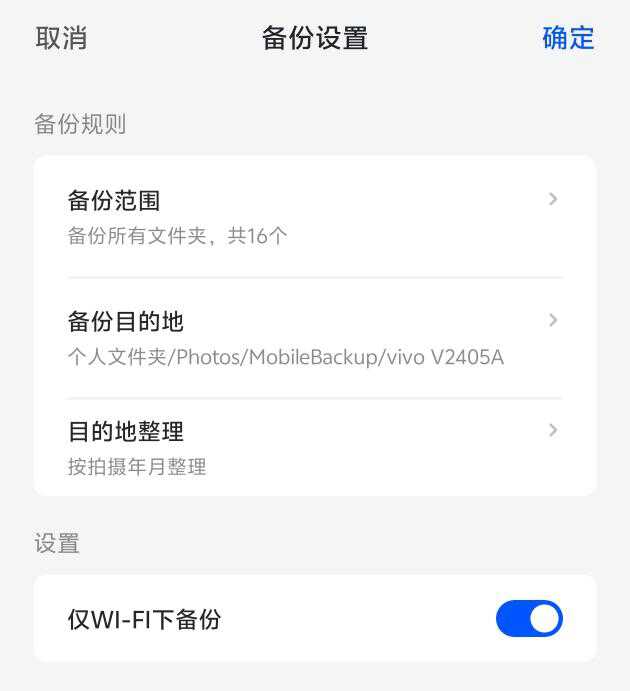The width and height of the screenshot is (630, 691).
Task: Confirm settings with 确定
Action: click(567, 38)
